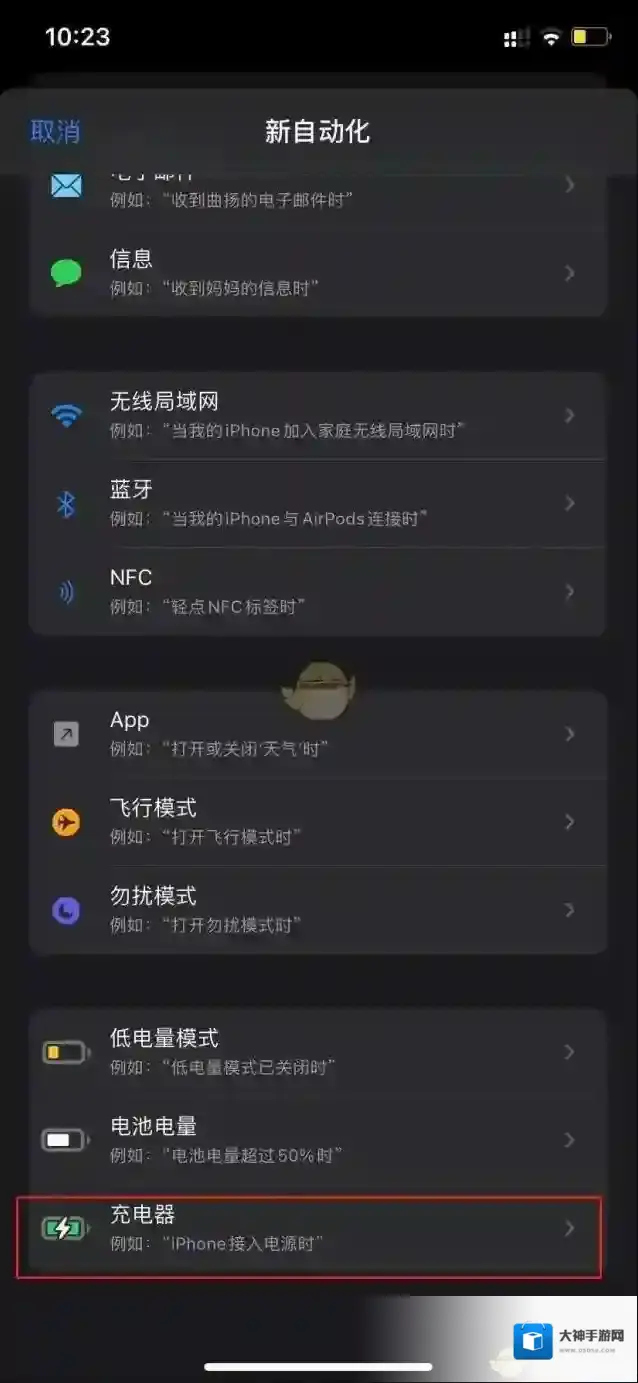
Task: Choose the 充电器 charger trigger
Action: click(x=317, y=1228)
